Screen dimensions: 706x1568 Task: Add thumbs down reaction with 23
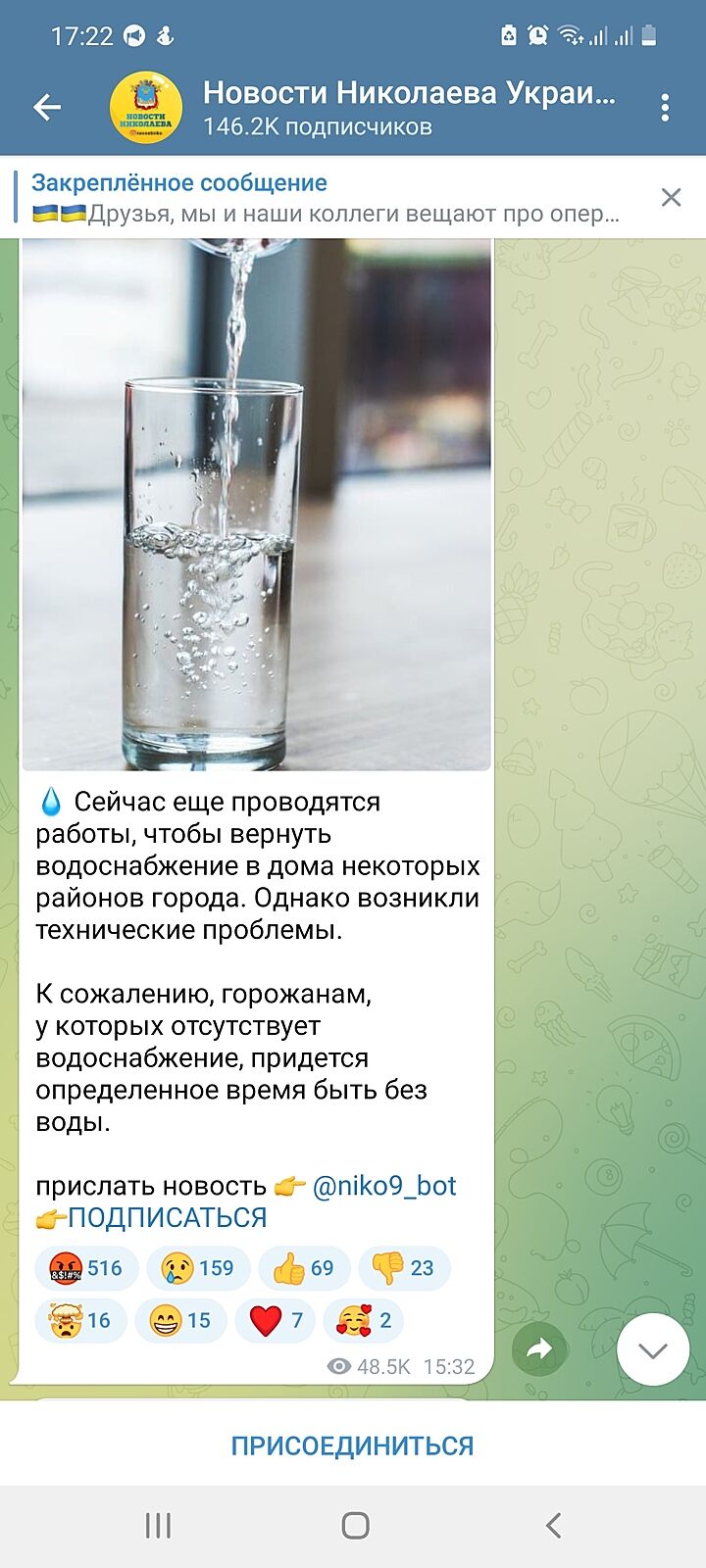pos(404,1268)
